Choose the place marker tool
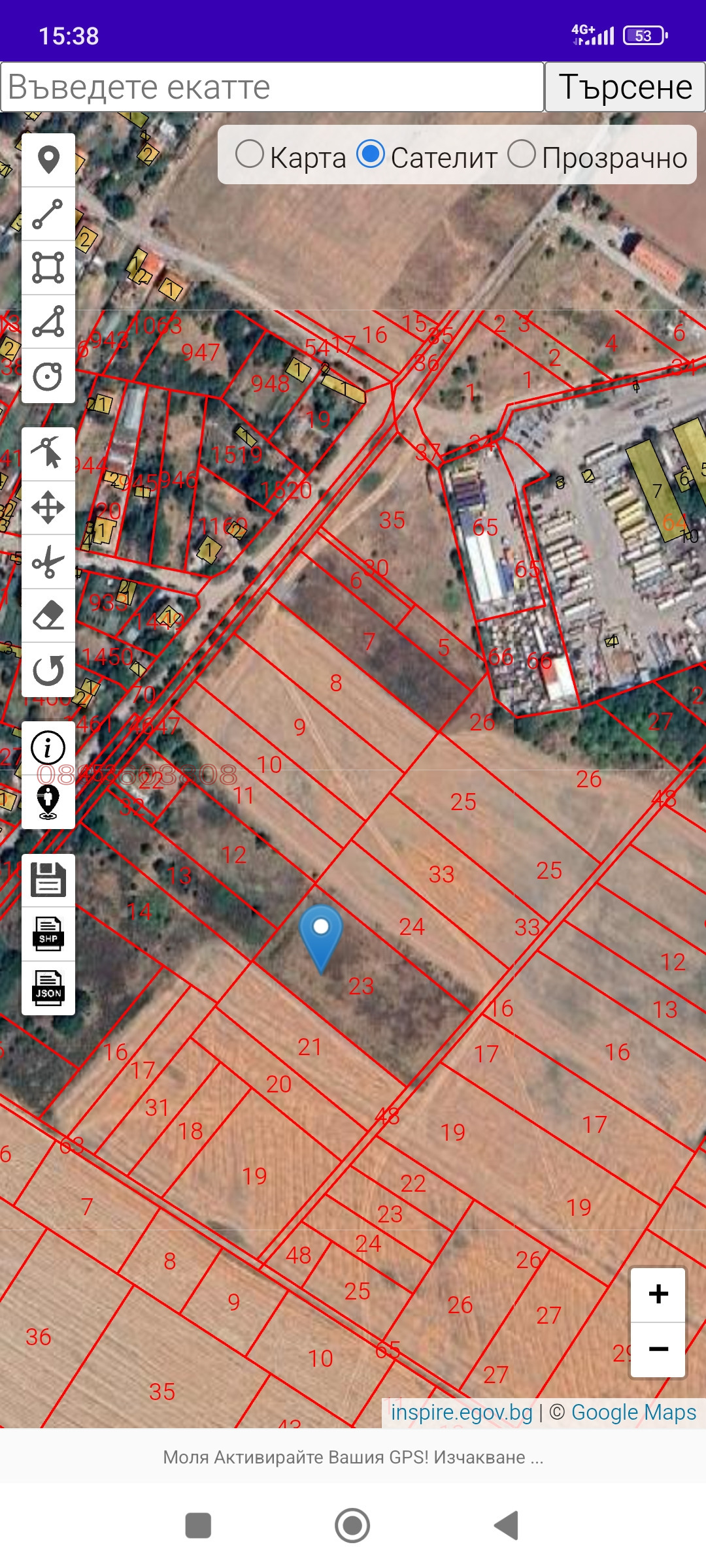The image size is (706, 1568). [48, 160]
